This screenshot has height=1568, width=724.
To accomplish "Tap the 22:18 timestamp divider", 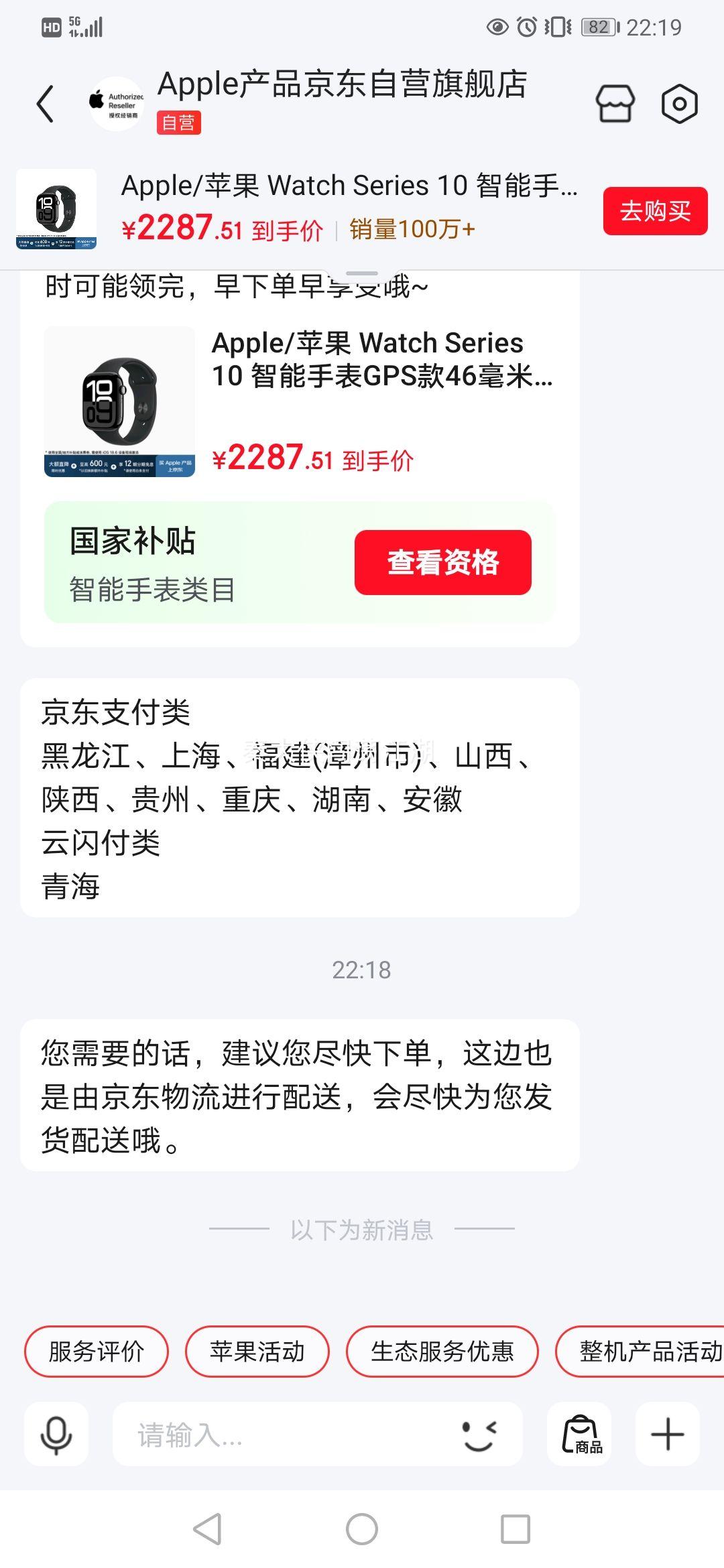I will 362,967.
